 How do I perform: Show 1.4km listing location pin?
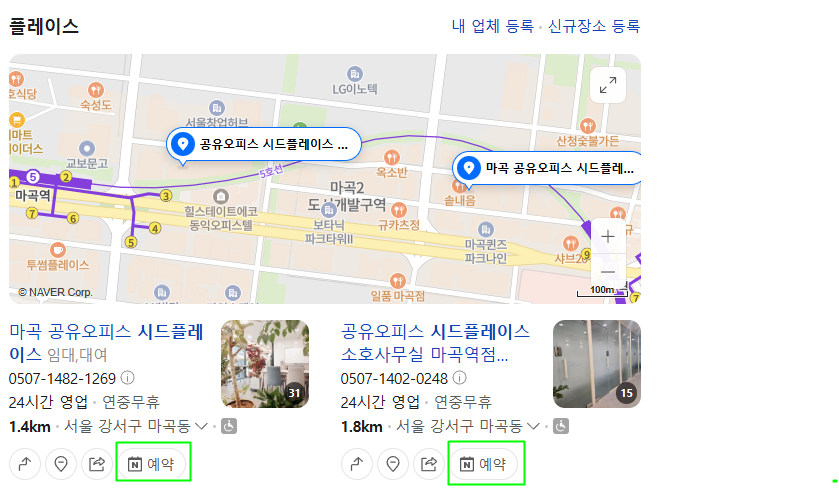tap(61, 464)
